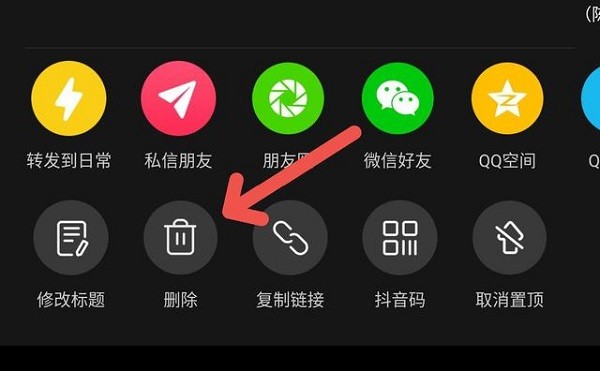This screenshot has height=371, width=600.
Task: Share to 朋友圈 moments
Action: point(288,98)
